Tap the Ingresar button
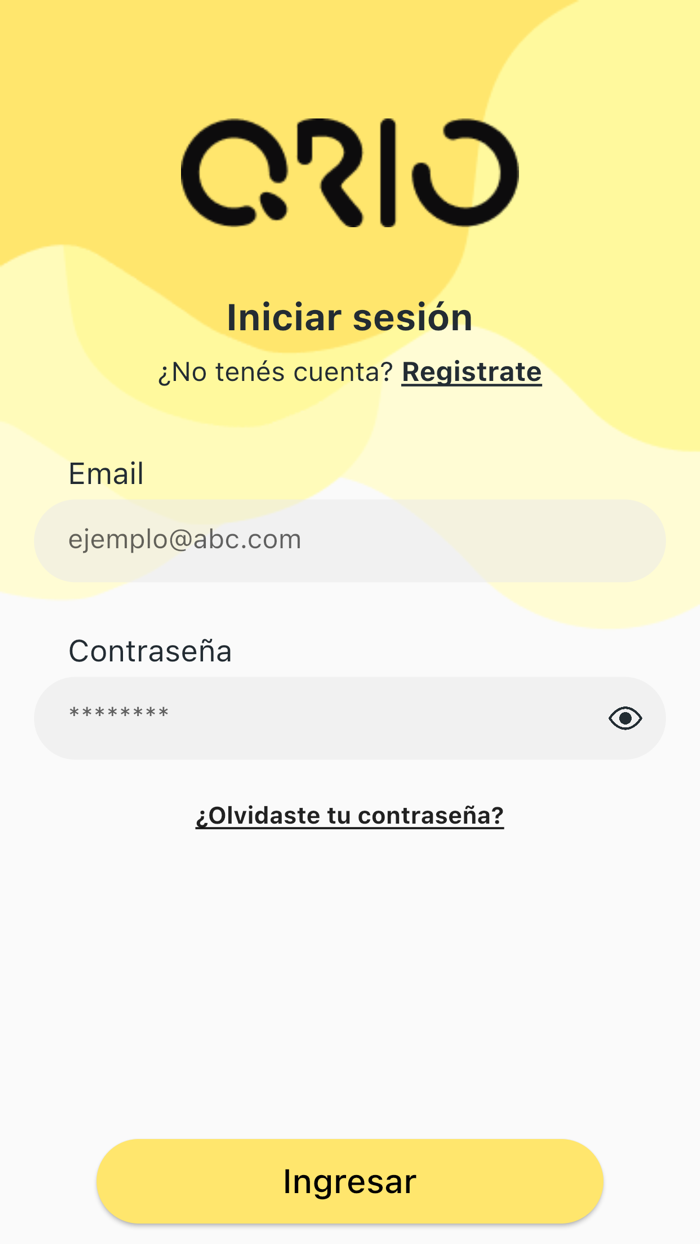The image size is (700, 1244). pyautogui.click(x=350, y=1181)
